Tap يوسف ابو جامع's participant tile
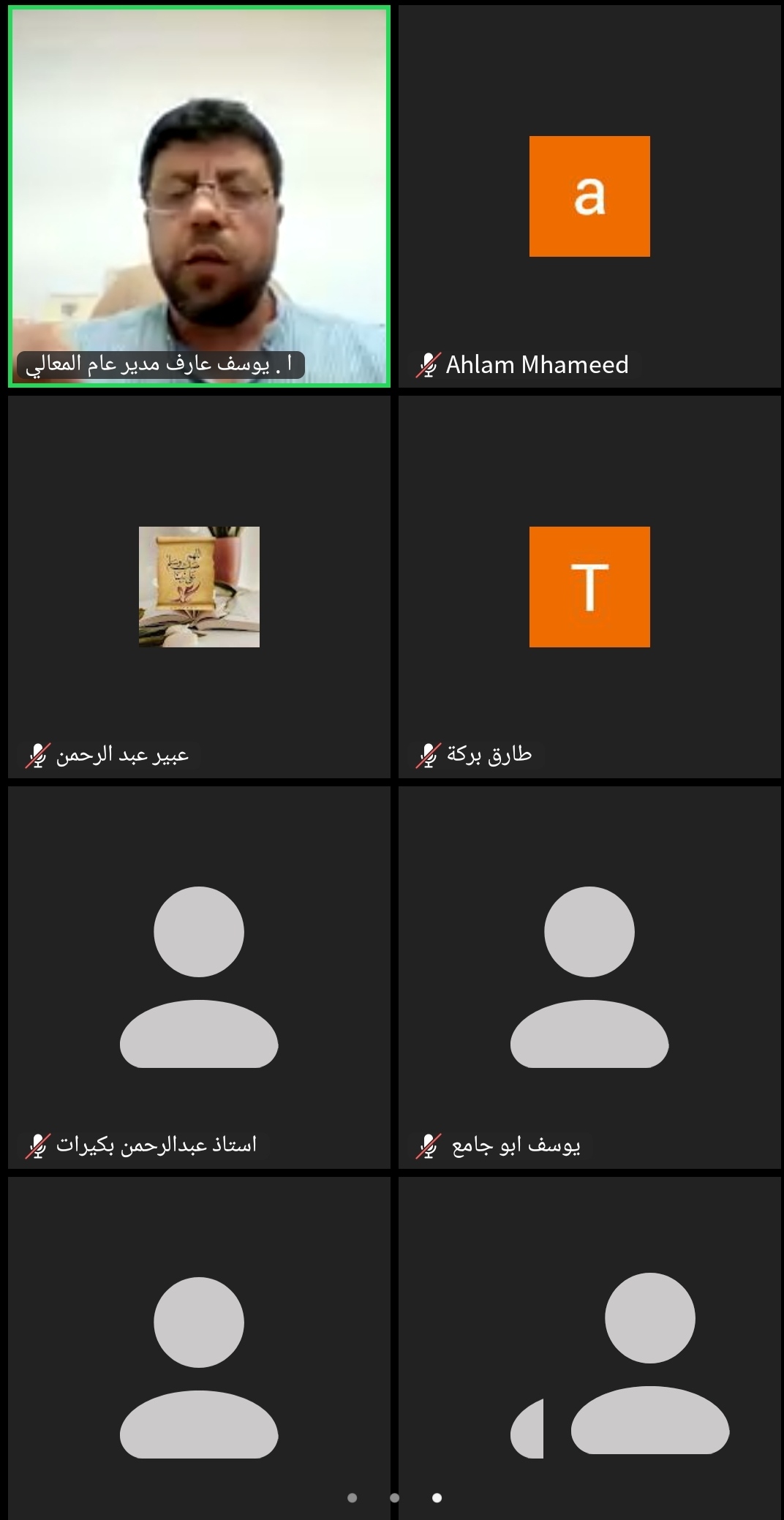Image resolution: width=784 pixels, height=1520 pixels. pyautogui.click(x=589, y=977)
